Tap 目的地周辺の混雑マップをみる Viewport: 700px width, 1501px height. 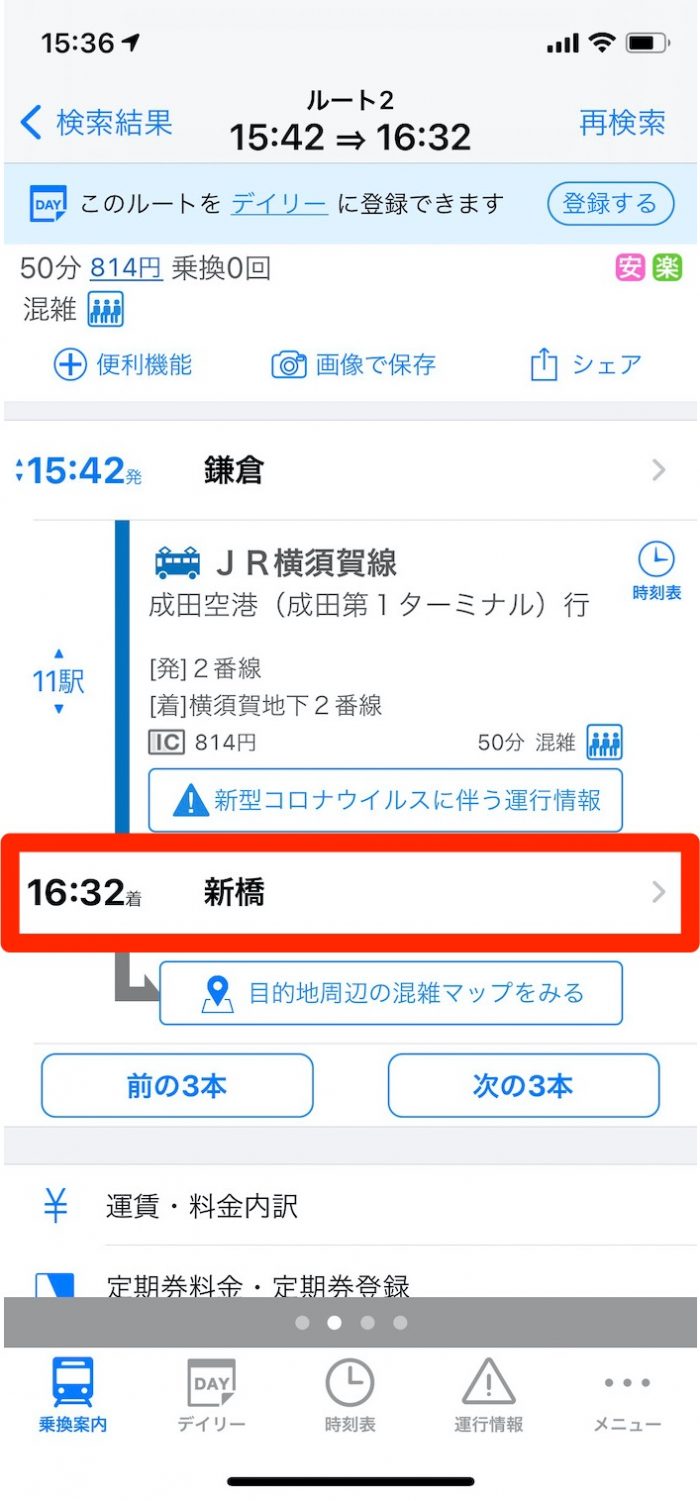click(391, 993)
